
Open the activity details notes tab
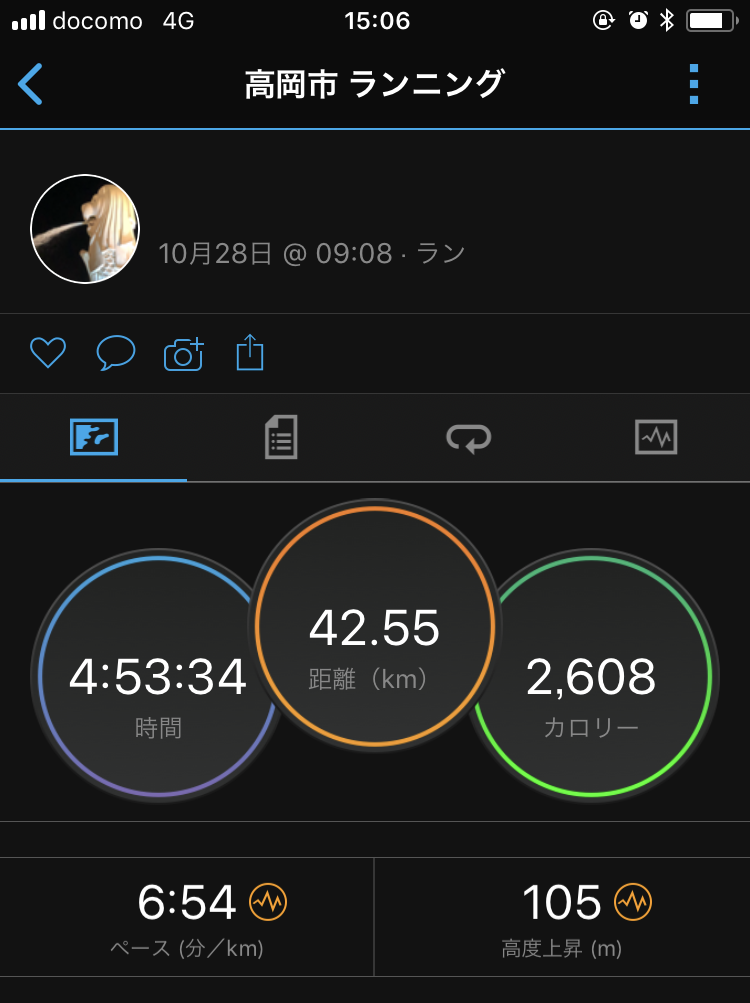281,437
